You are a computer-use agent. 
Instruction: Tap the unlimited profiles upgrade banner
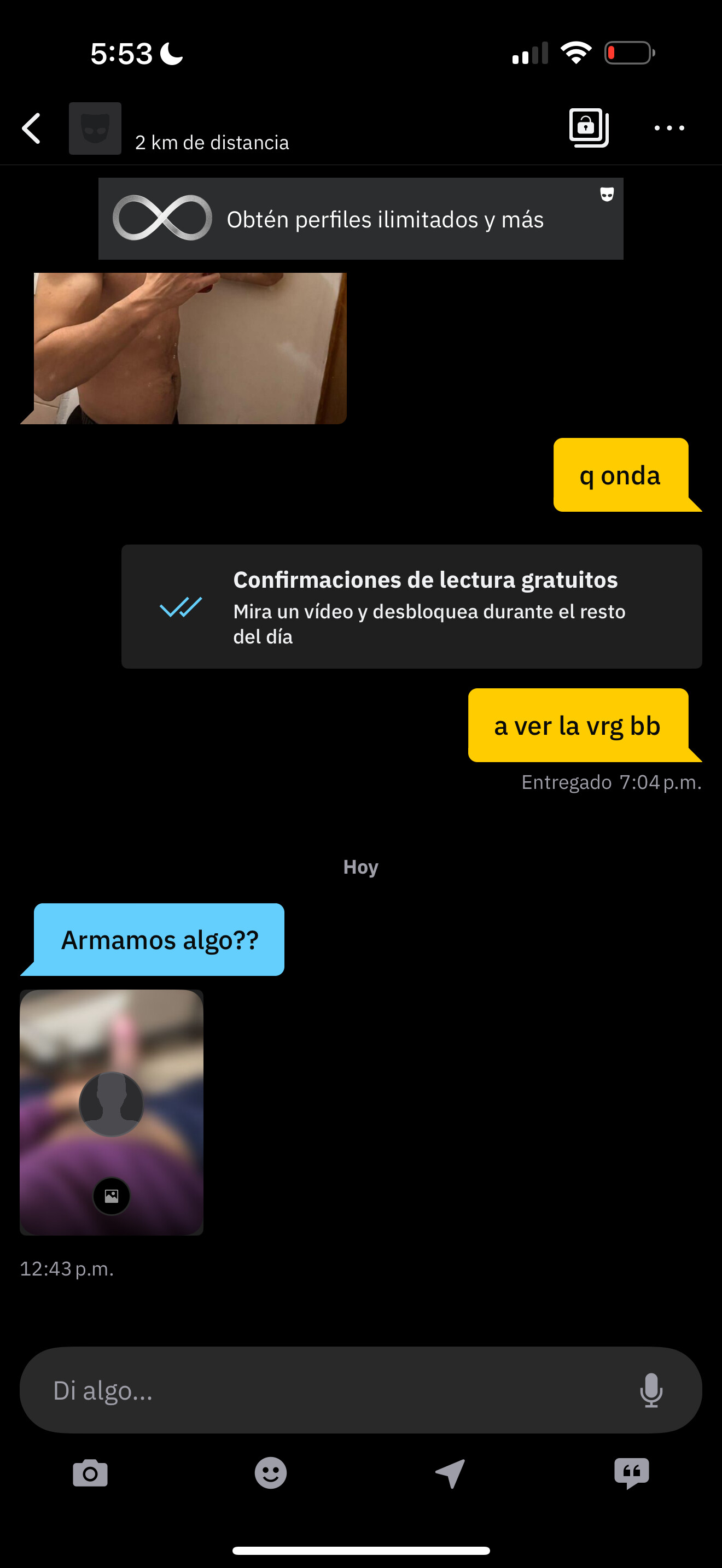360,219
